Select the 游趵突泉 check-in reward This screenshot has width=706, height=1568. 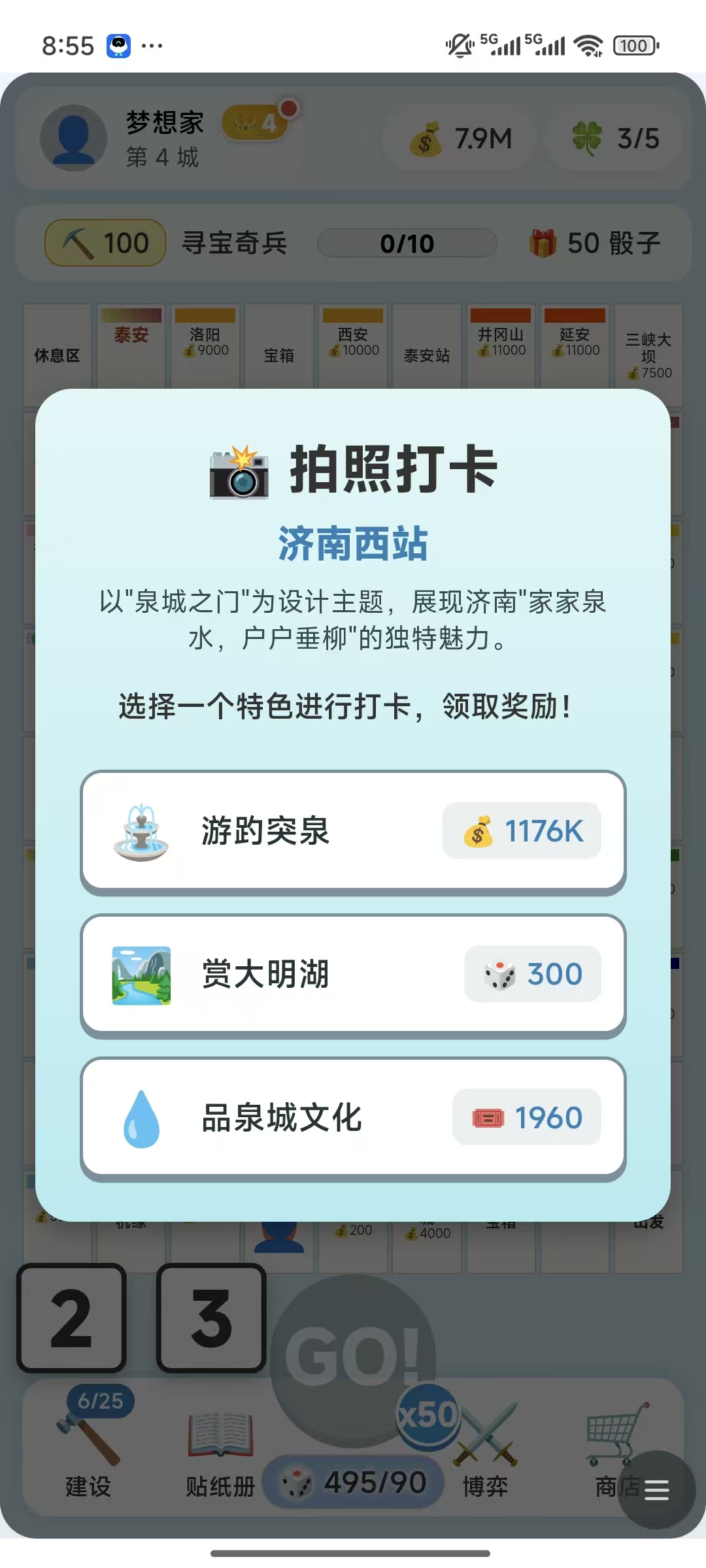353,831
